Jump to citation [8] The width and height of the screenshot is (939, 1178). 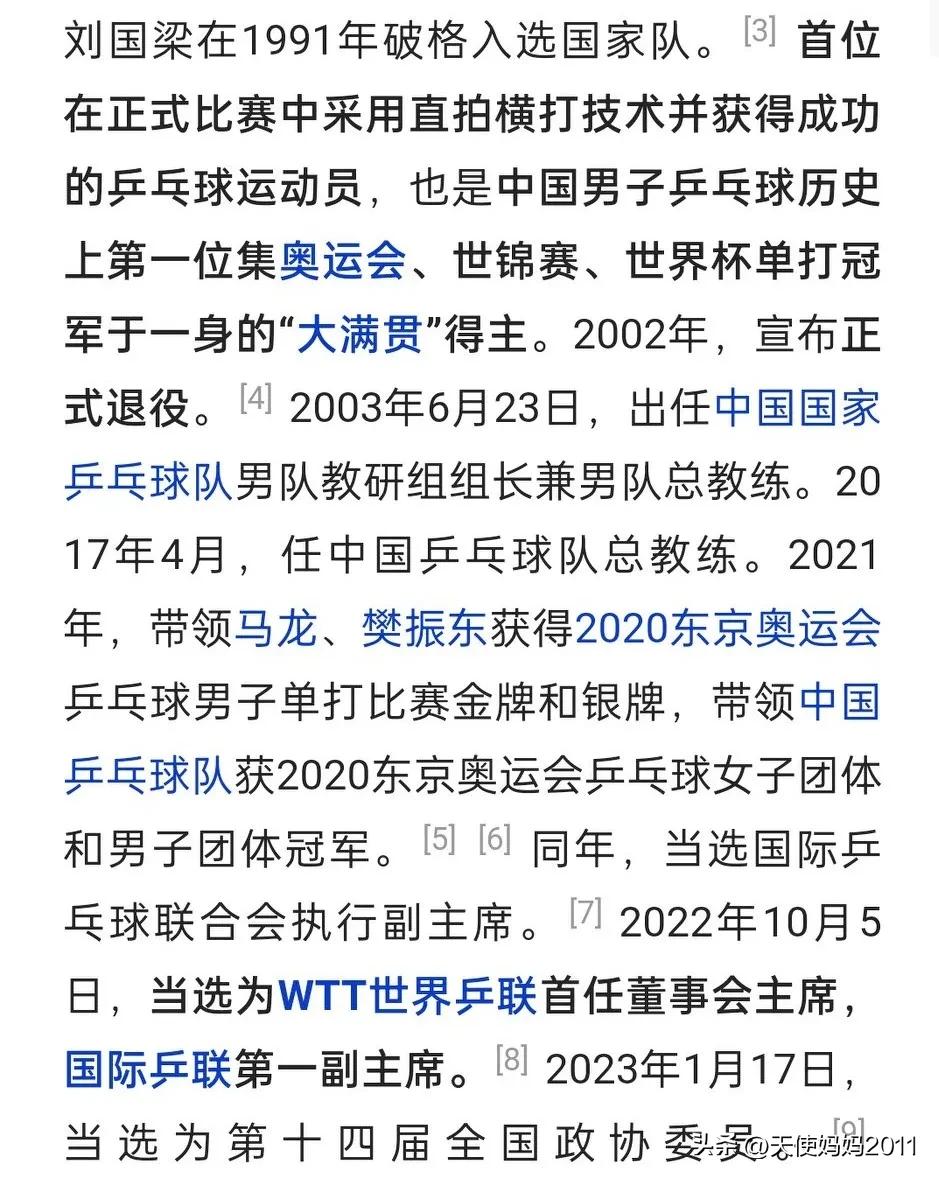[511, 1060]
